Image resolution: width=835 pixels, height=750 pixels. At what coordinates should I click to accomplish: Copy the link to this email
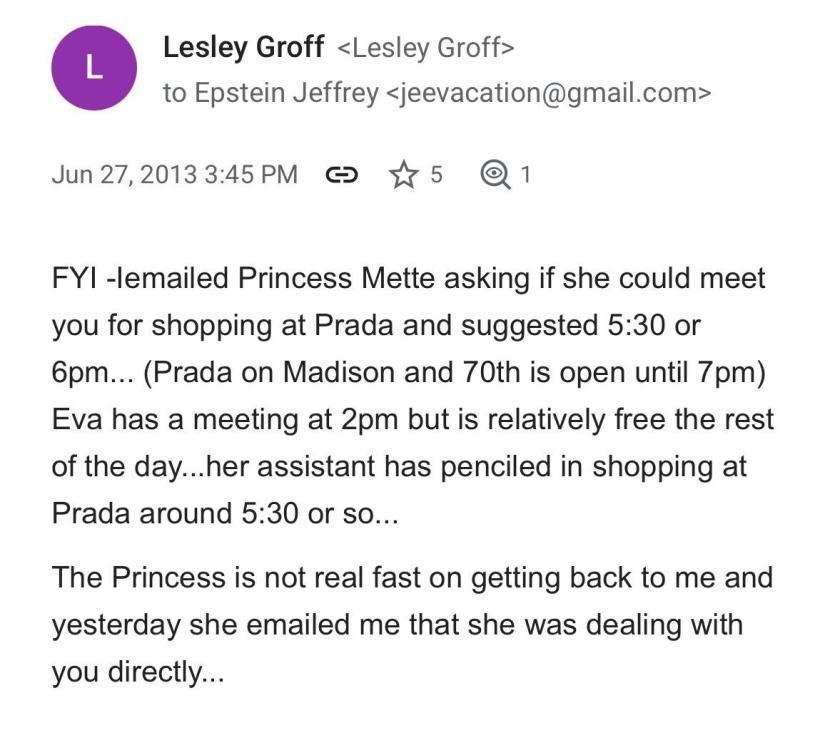[x=342, y=175]
